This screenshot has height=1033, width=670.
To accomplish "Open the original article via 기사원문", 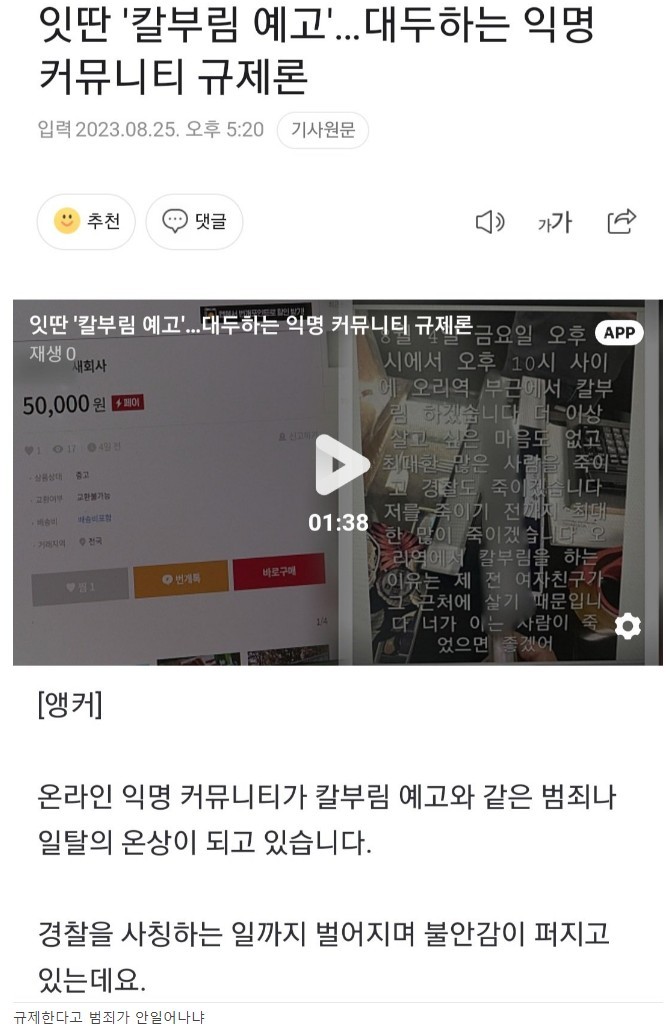I will pos(323,130).
